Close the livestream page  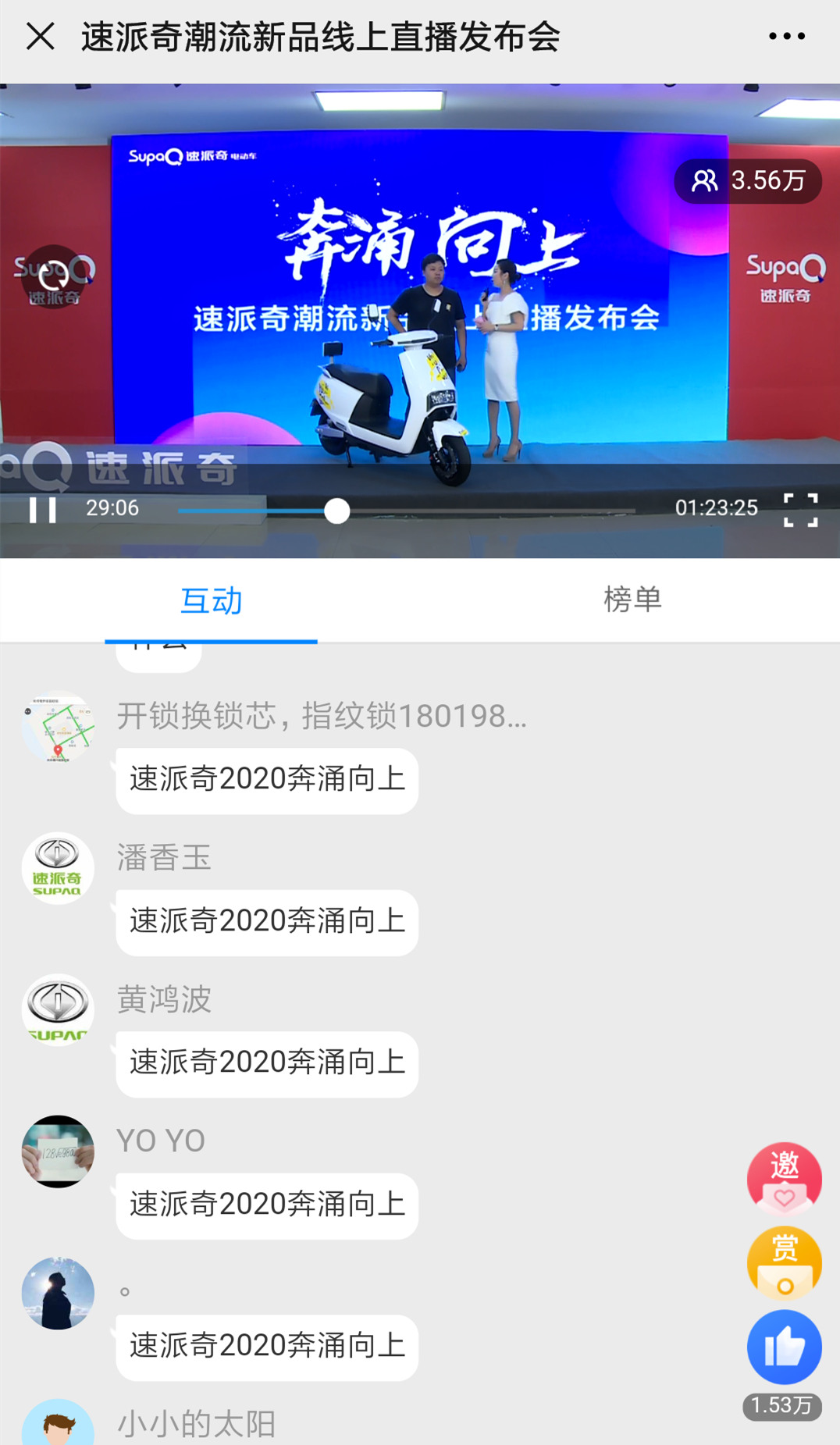(x=41, y=36)
